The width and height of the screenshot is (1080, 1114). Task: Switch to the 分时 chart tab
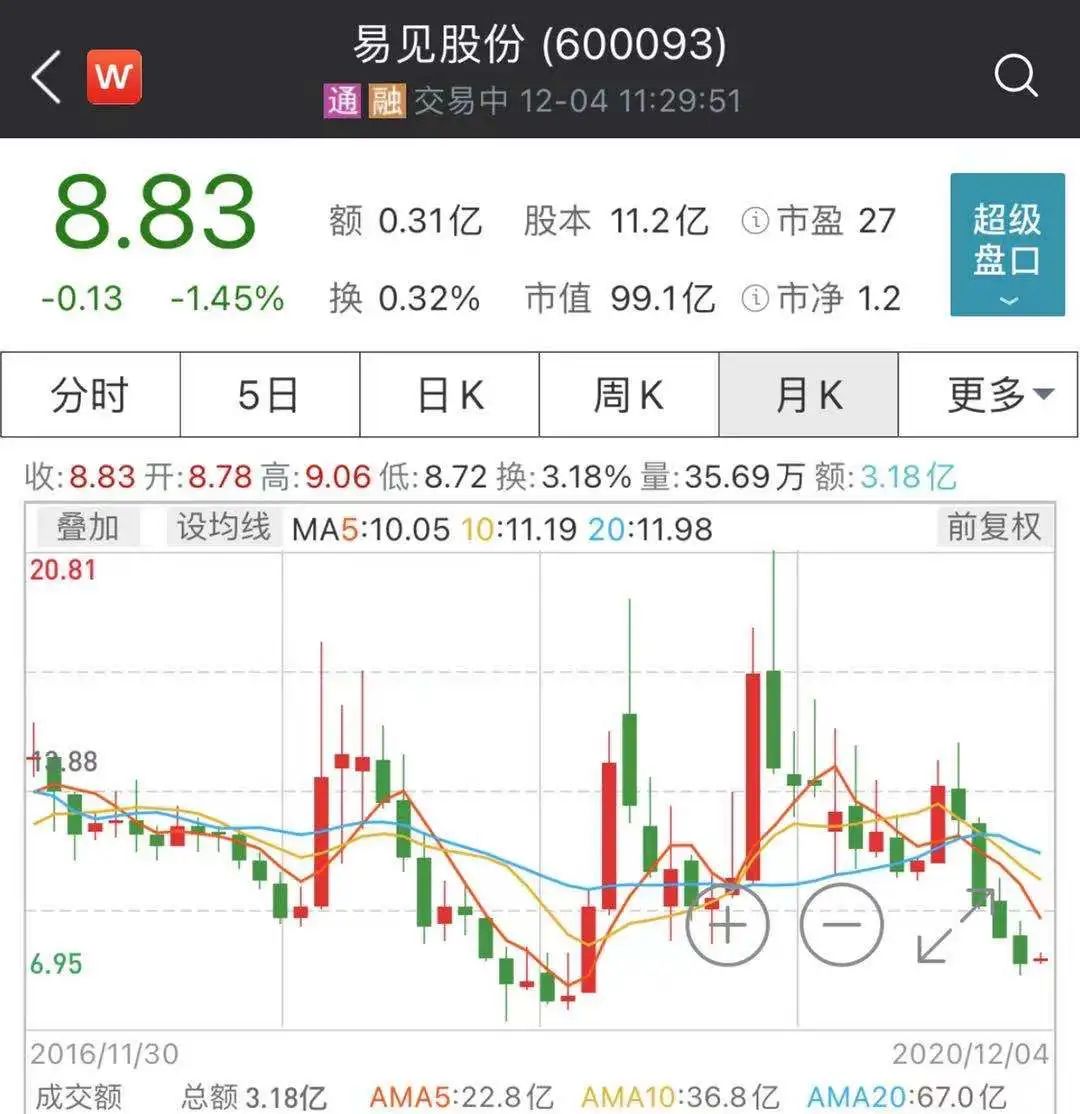click(x=90, y=396)
